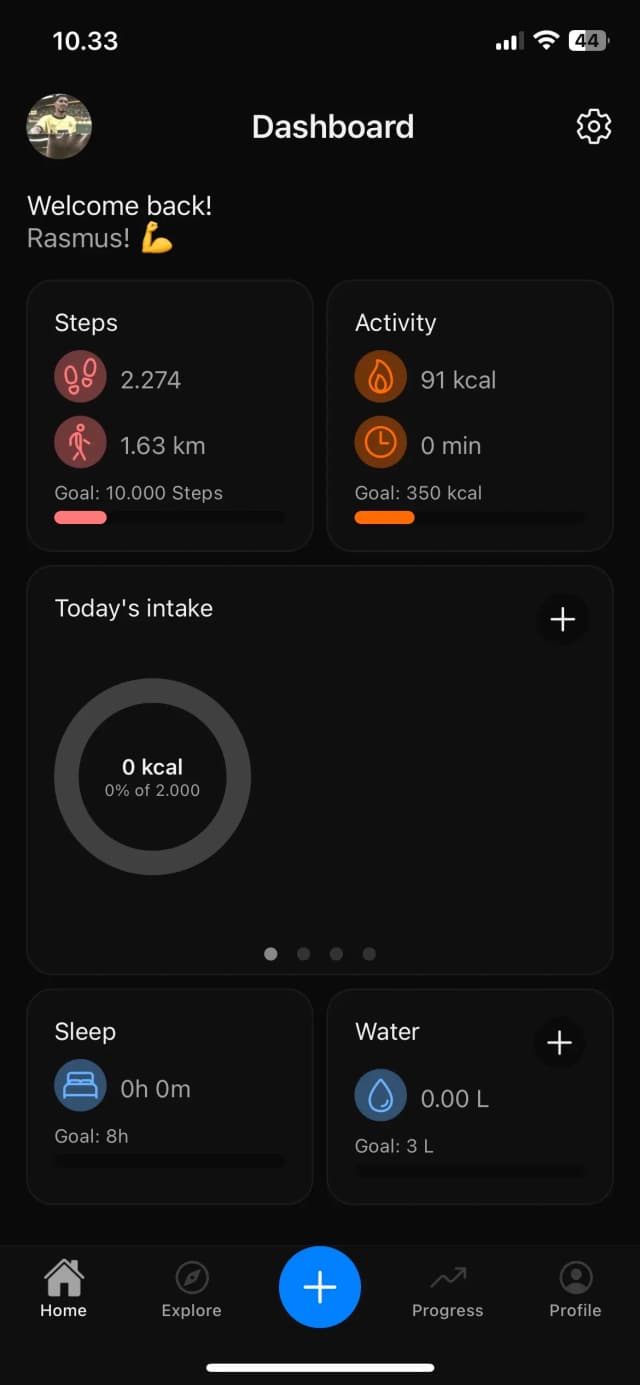Image resolution: width=640 pixels, height=1385 pixels.
Task: Switch to the Profile tab
Action: (x=575, y=1289)
